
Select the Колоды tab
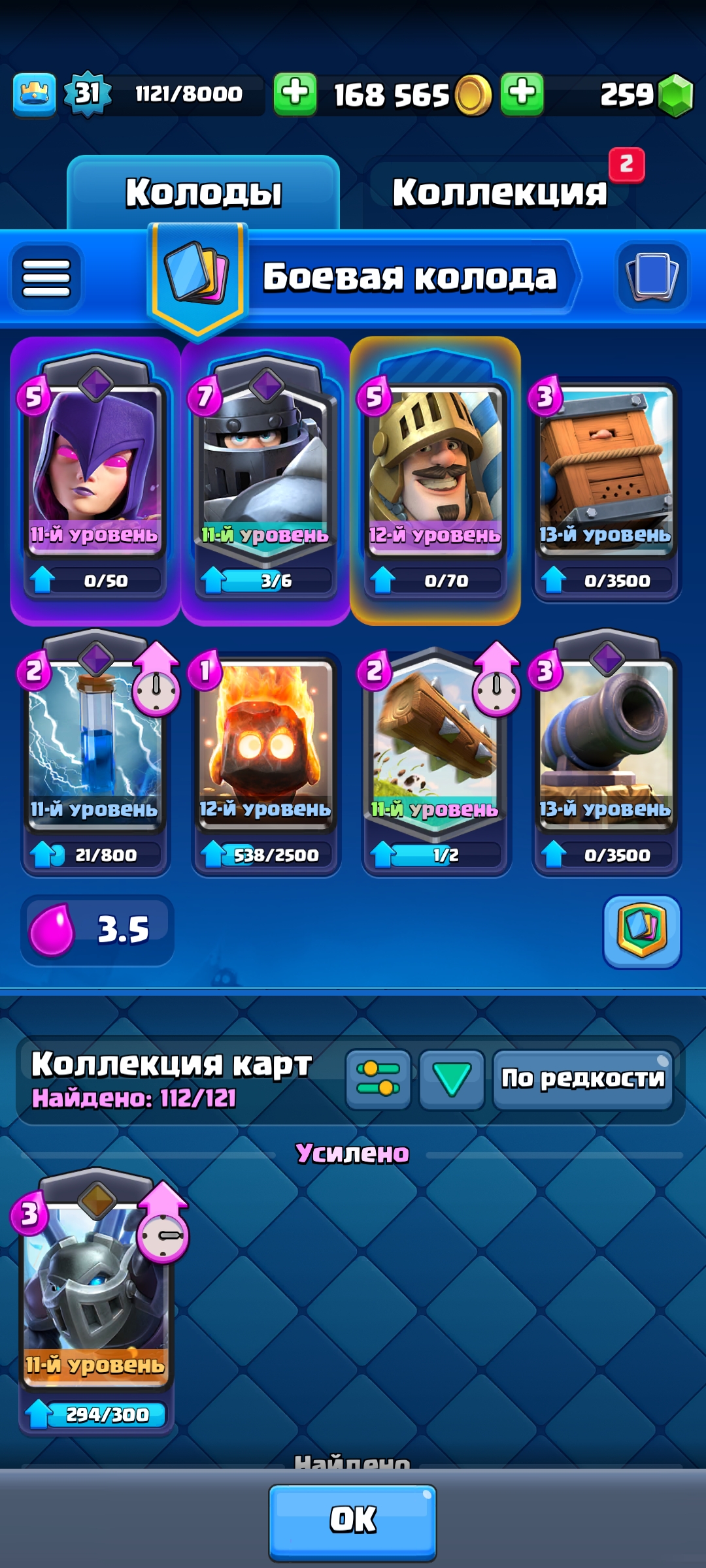click(x=203, y=193)
